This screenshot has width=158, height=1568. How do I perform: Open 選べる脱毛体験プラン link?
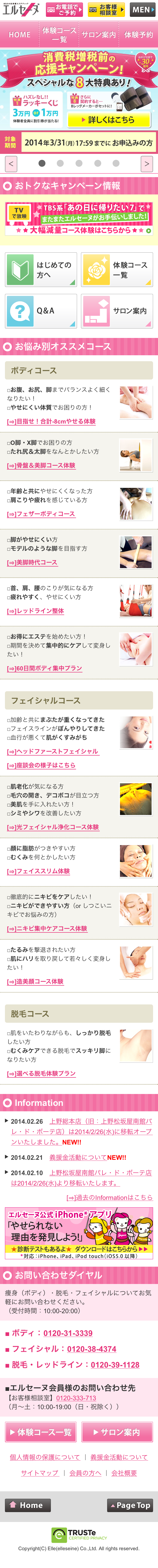[x=41, y=1073]
